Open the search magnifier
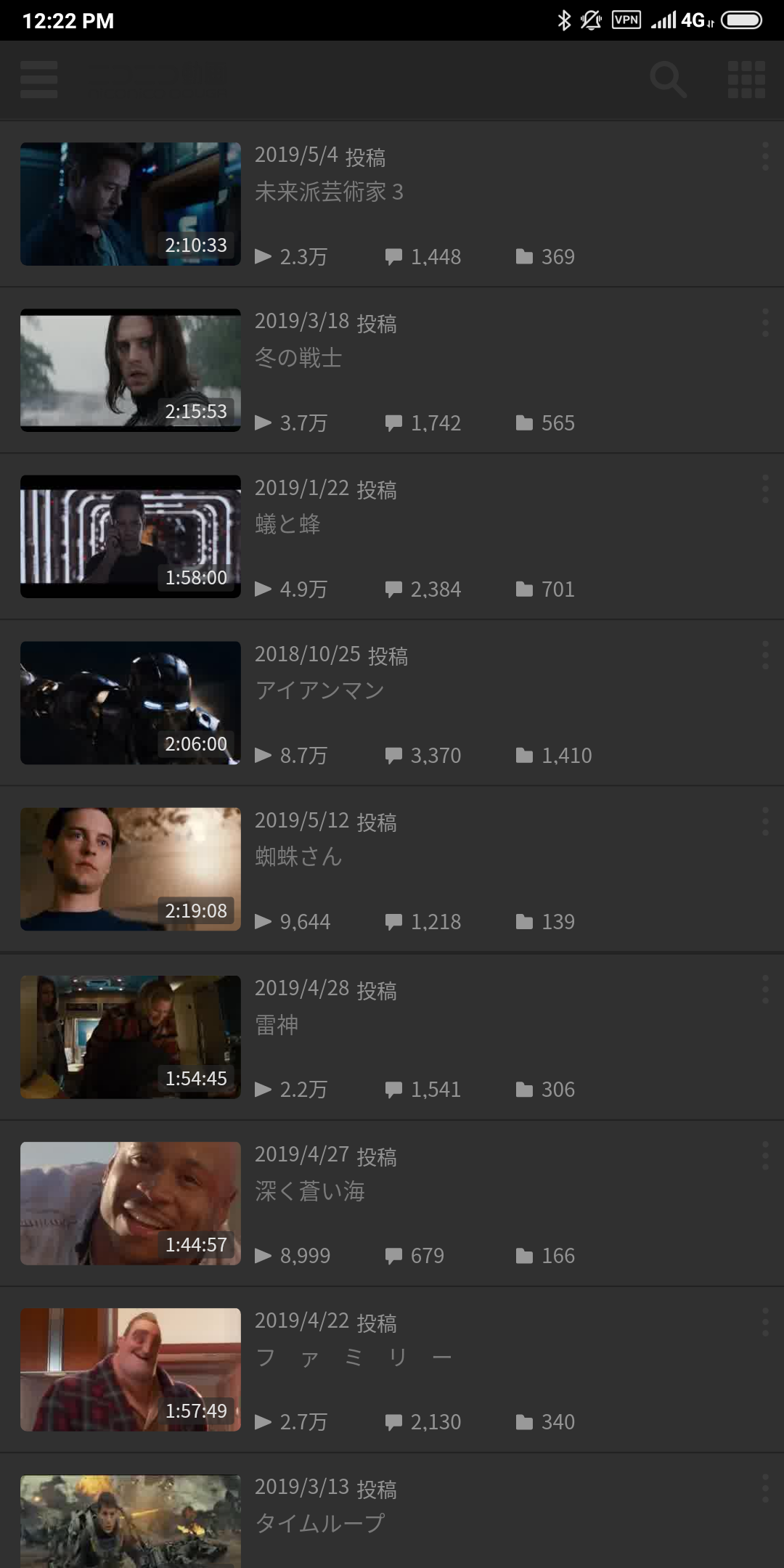The width and height of the screenshot is (784, 1568). click(668, 79)
